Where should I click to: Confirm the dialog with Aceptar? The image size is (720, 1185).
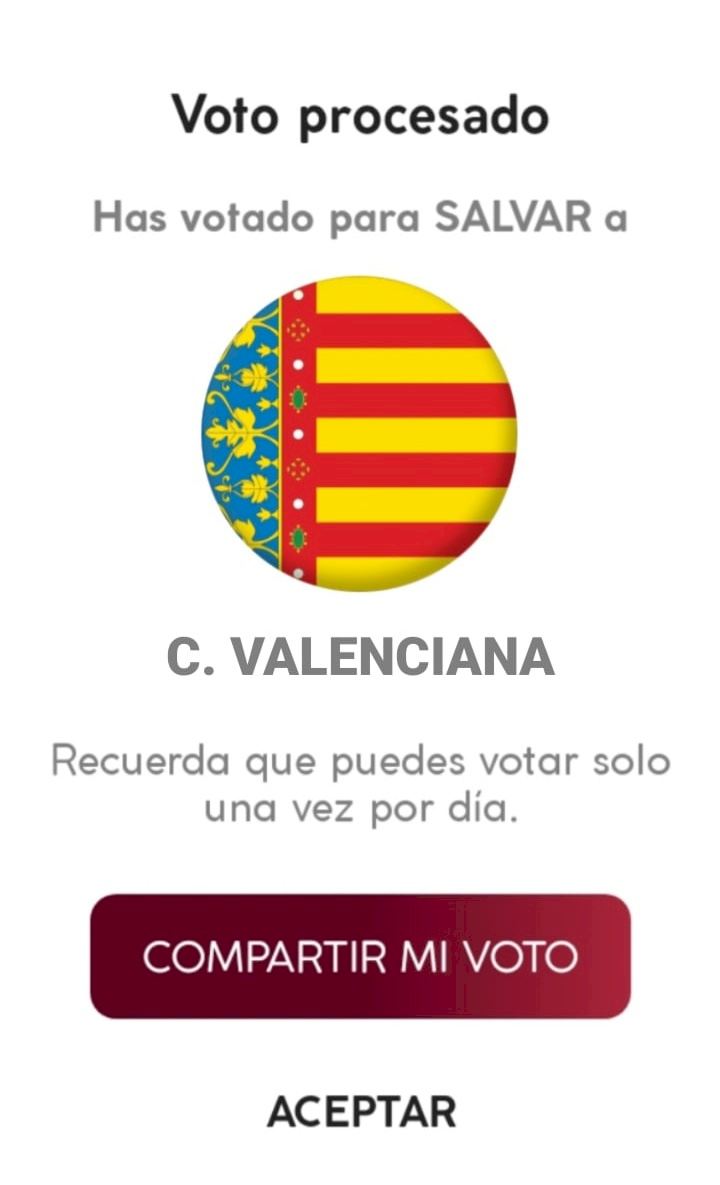click(361, 1112)
